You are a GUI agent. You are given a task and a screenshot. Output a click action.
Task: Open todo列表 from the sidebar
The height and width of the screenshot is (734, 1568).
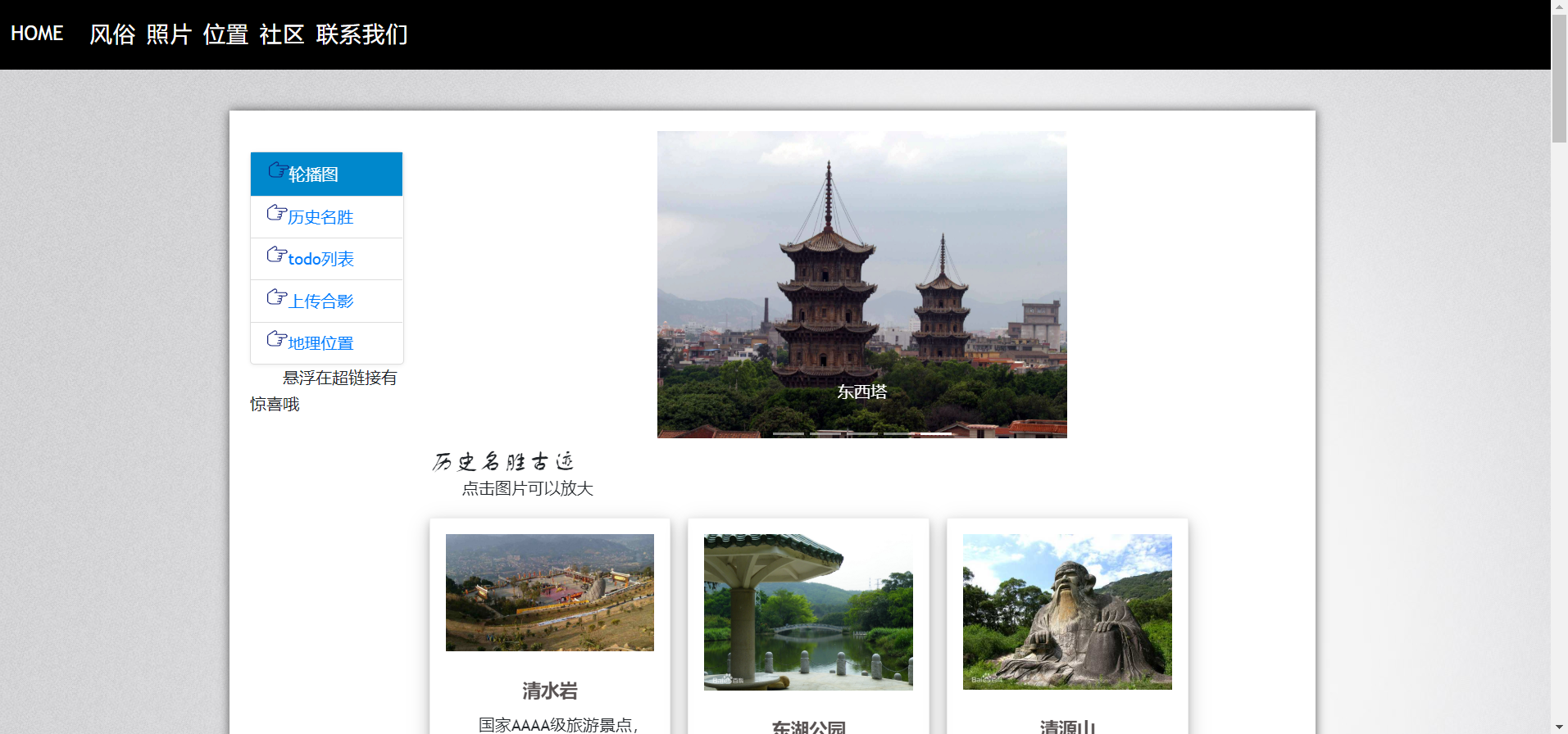[320, 259]
